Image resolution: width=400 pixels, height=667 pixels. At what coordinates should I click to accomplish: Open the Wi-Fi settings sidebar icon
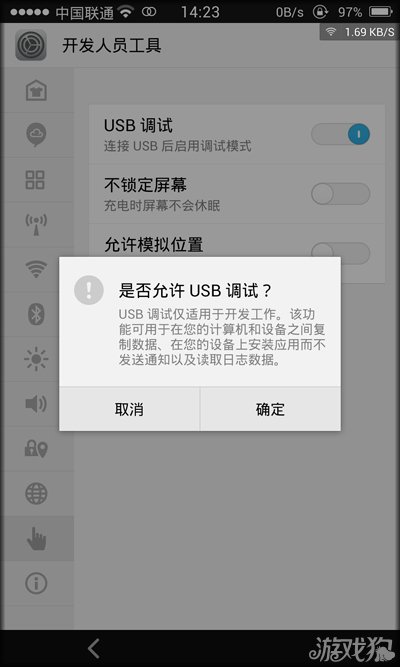click(x=36, y=269)
